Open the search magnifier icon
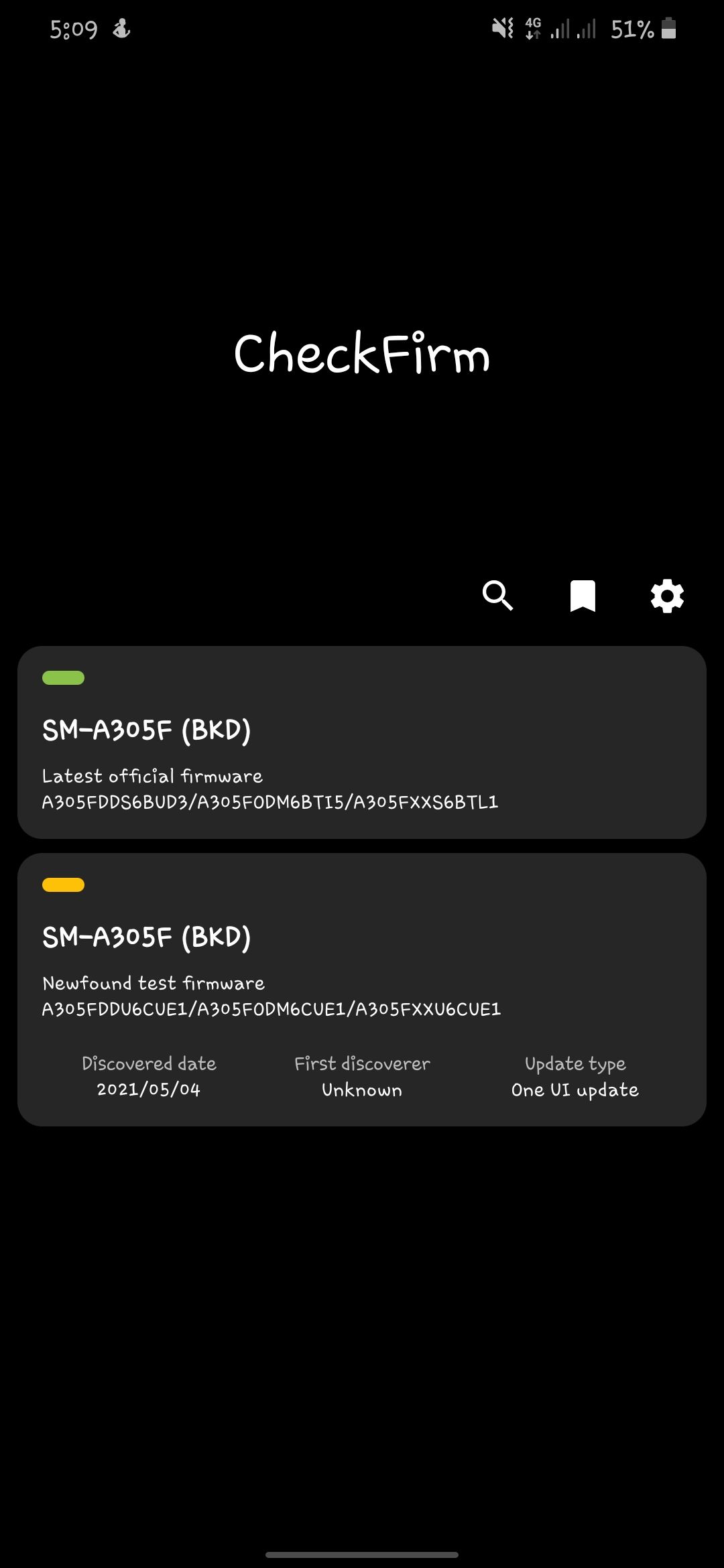 (497, 596)
